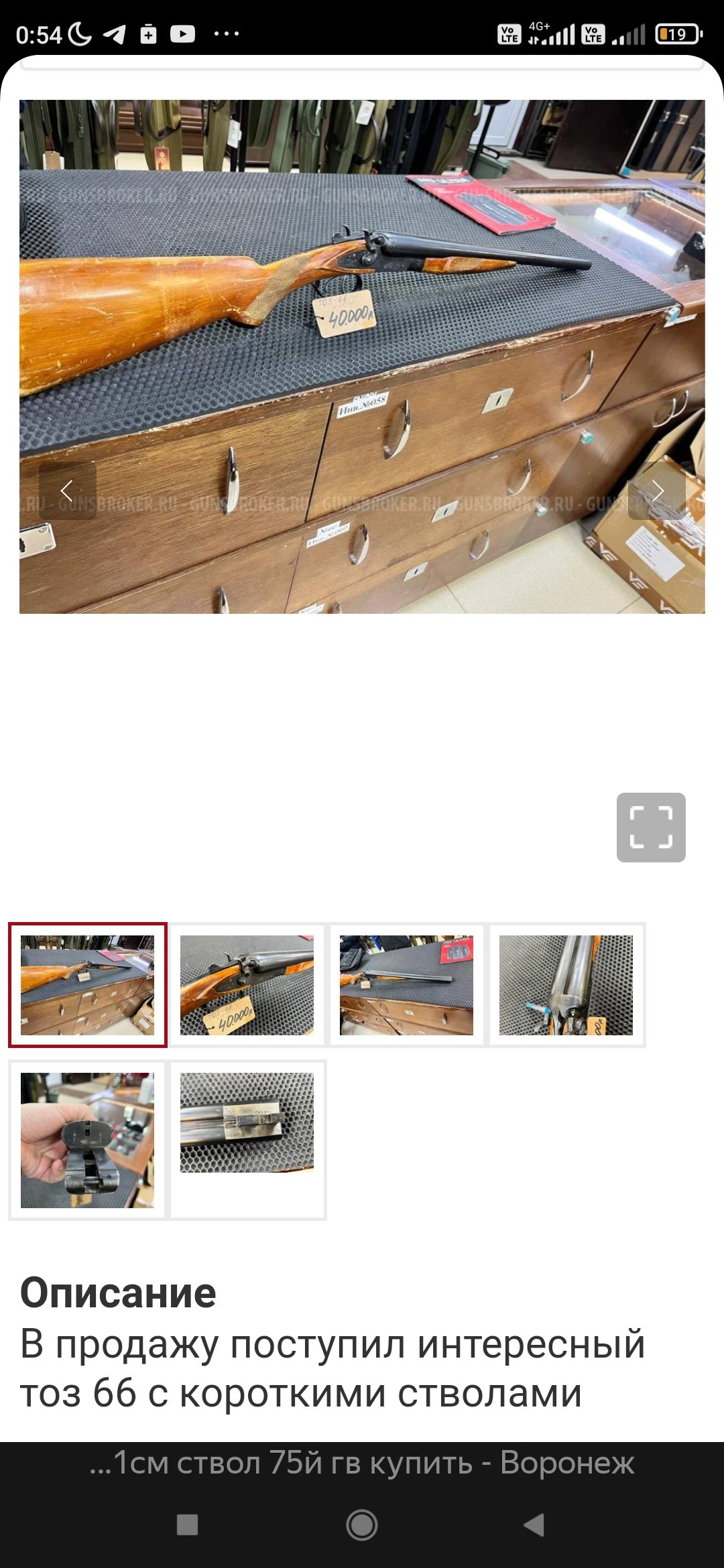Show the previous photo with left arrow
The image size is (724, 1568).
67,491
